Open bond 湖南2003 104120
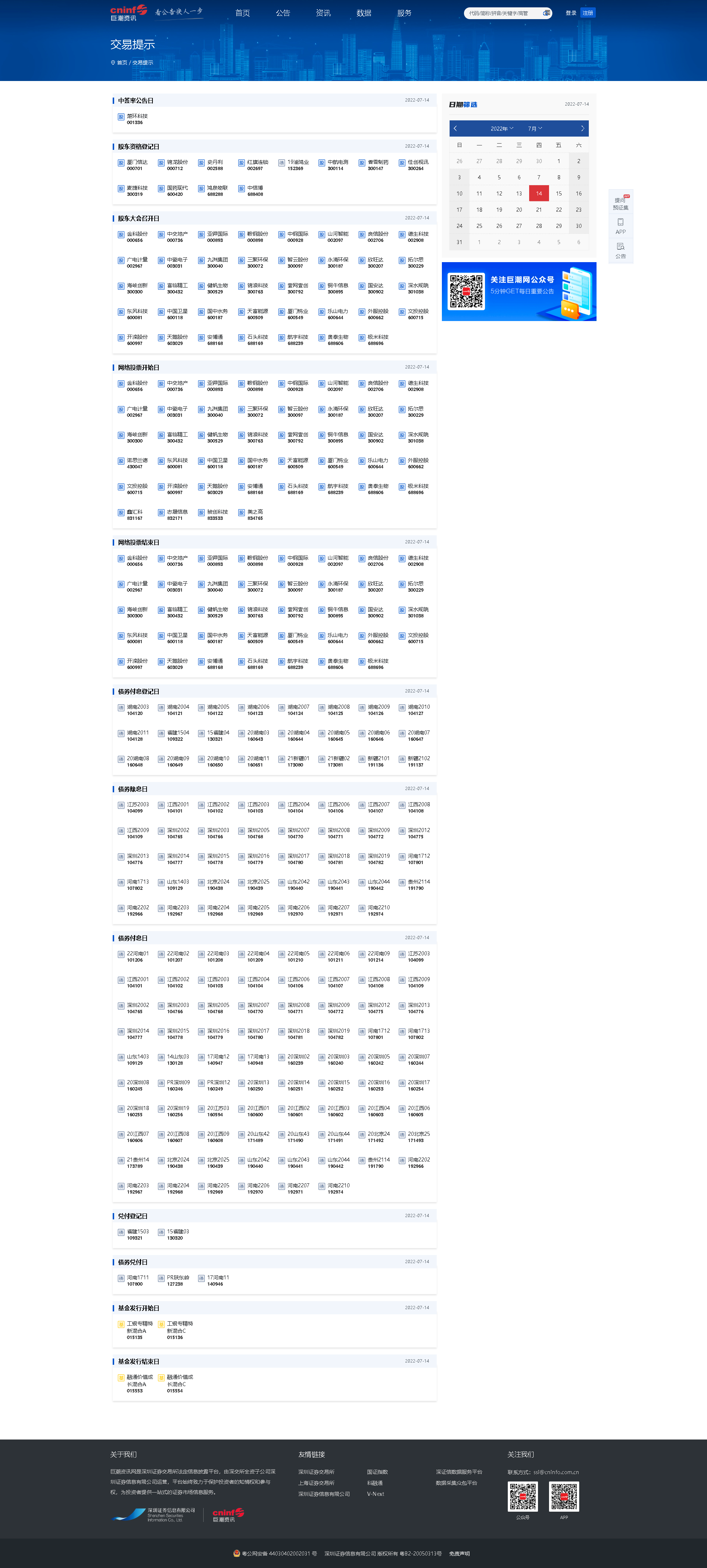707x1568 pixels. 136,710
